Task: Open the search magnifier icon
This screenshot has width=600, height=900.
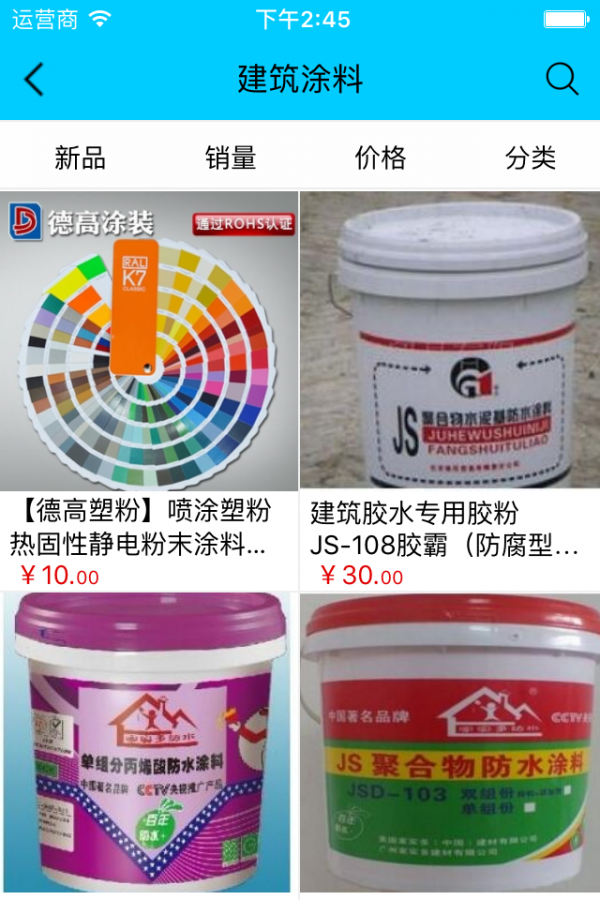Action: pyautogui.click(x=562, y=79)
